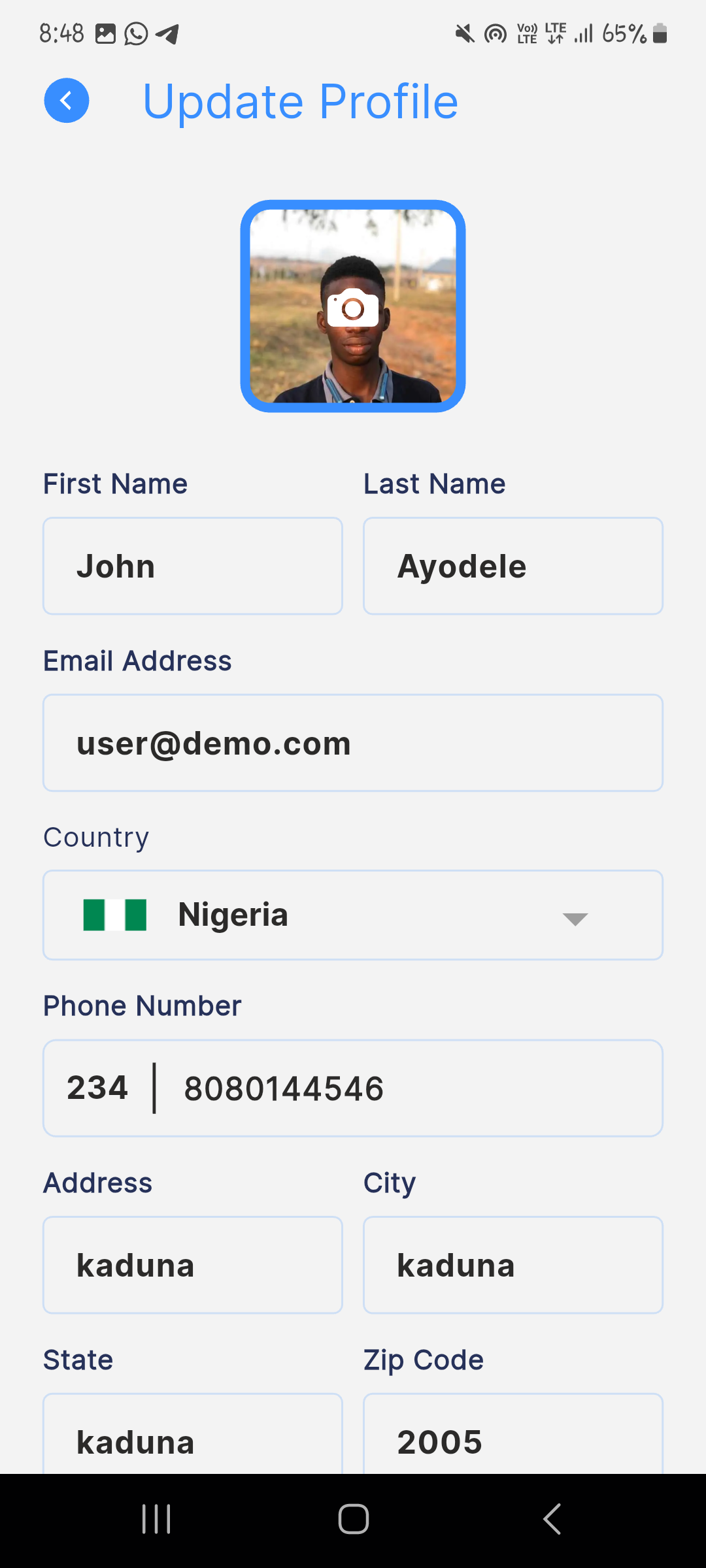706x1568 pixels.
Task: Go back using the blue arrow button
Action: pyautogui.click(x=67, y=101)
